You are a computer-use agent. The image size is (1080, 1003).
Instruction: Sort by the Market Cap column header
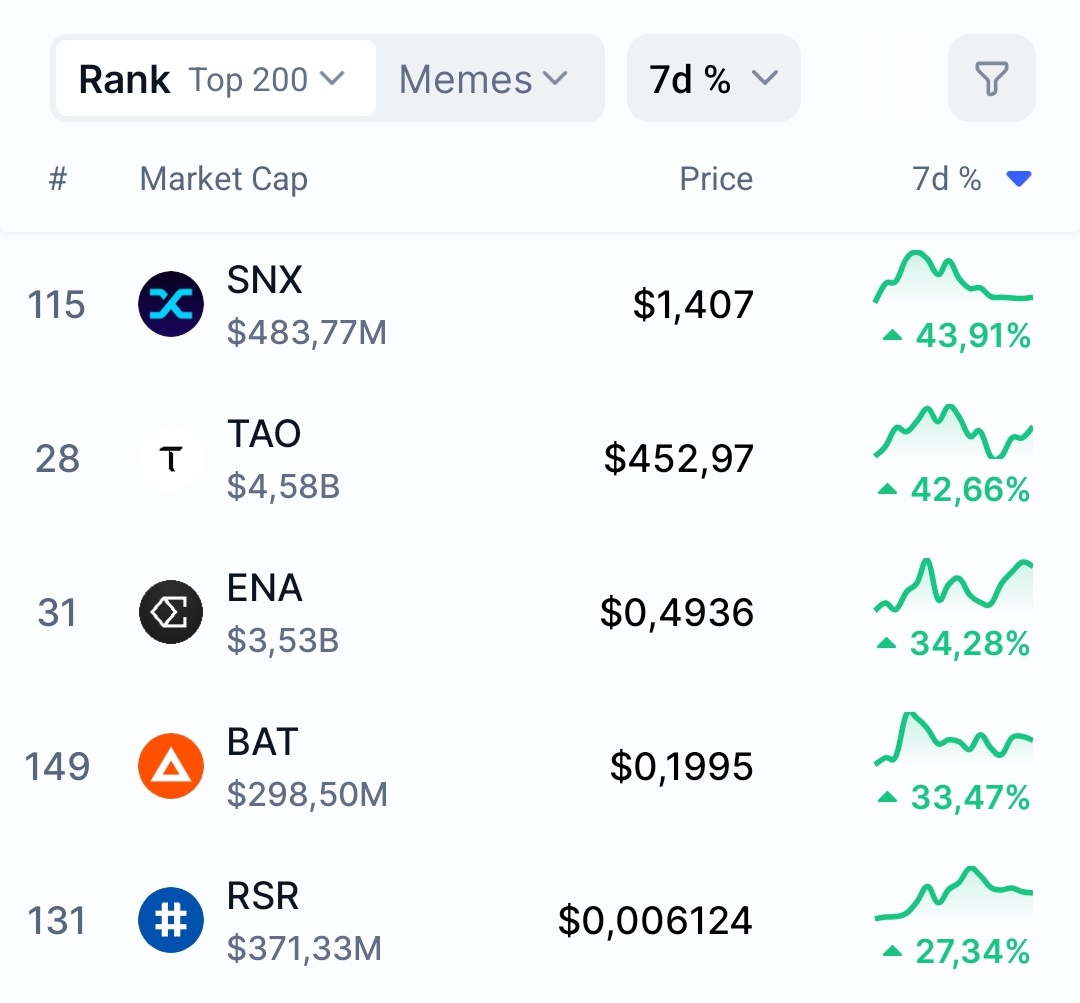224,179
